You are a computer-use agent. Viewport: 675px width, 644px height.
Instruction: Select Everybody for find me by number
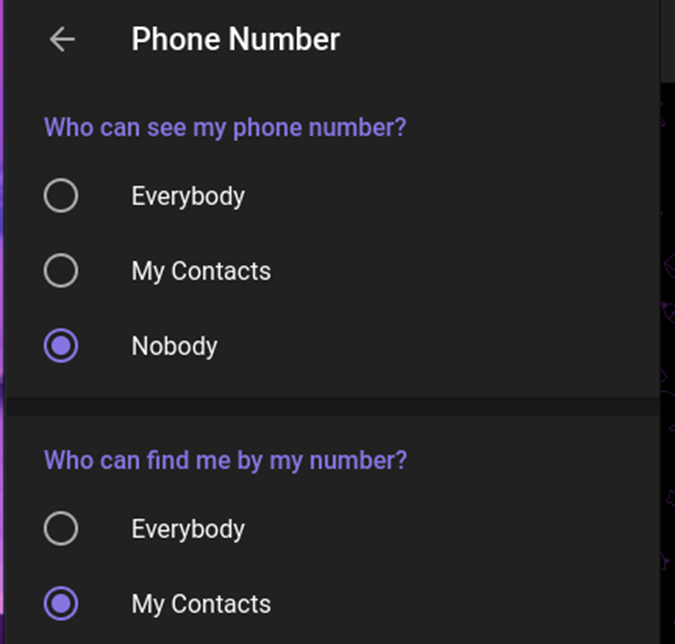click(x=61, y=529)
